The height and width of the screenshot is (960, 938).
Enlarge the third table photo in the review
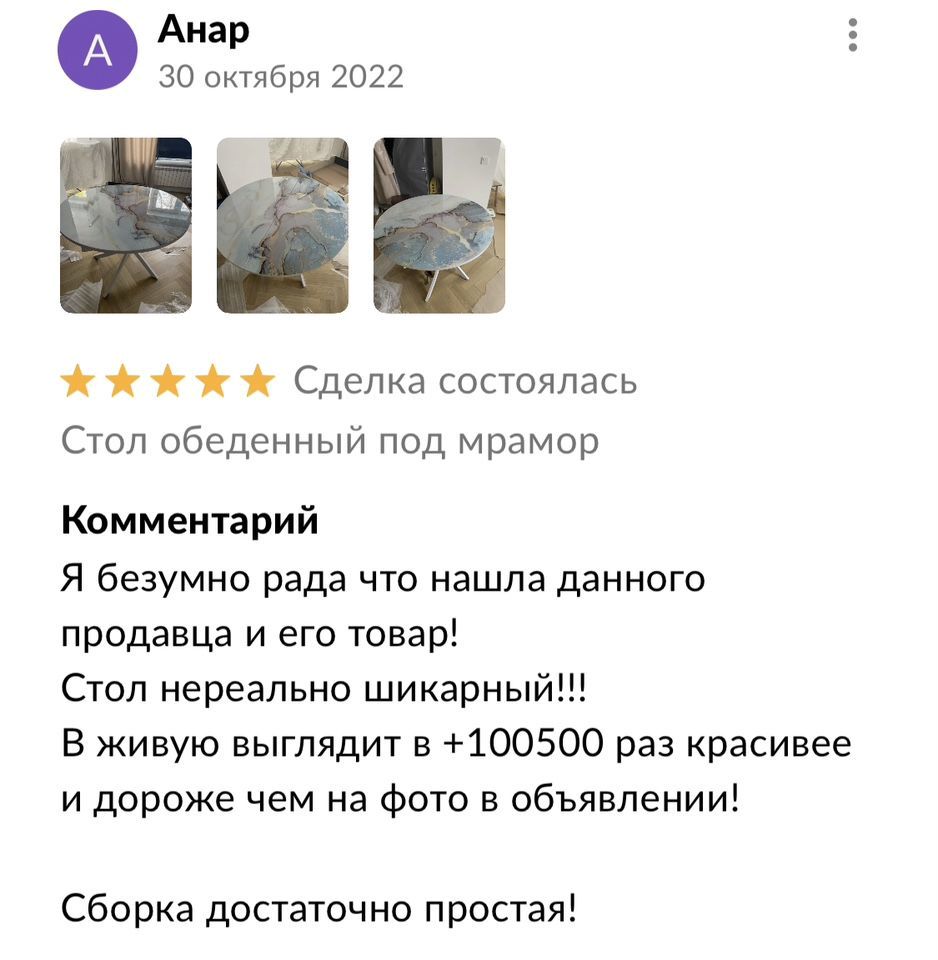pyautogui.click(x=439, y=226)
